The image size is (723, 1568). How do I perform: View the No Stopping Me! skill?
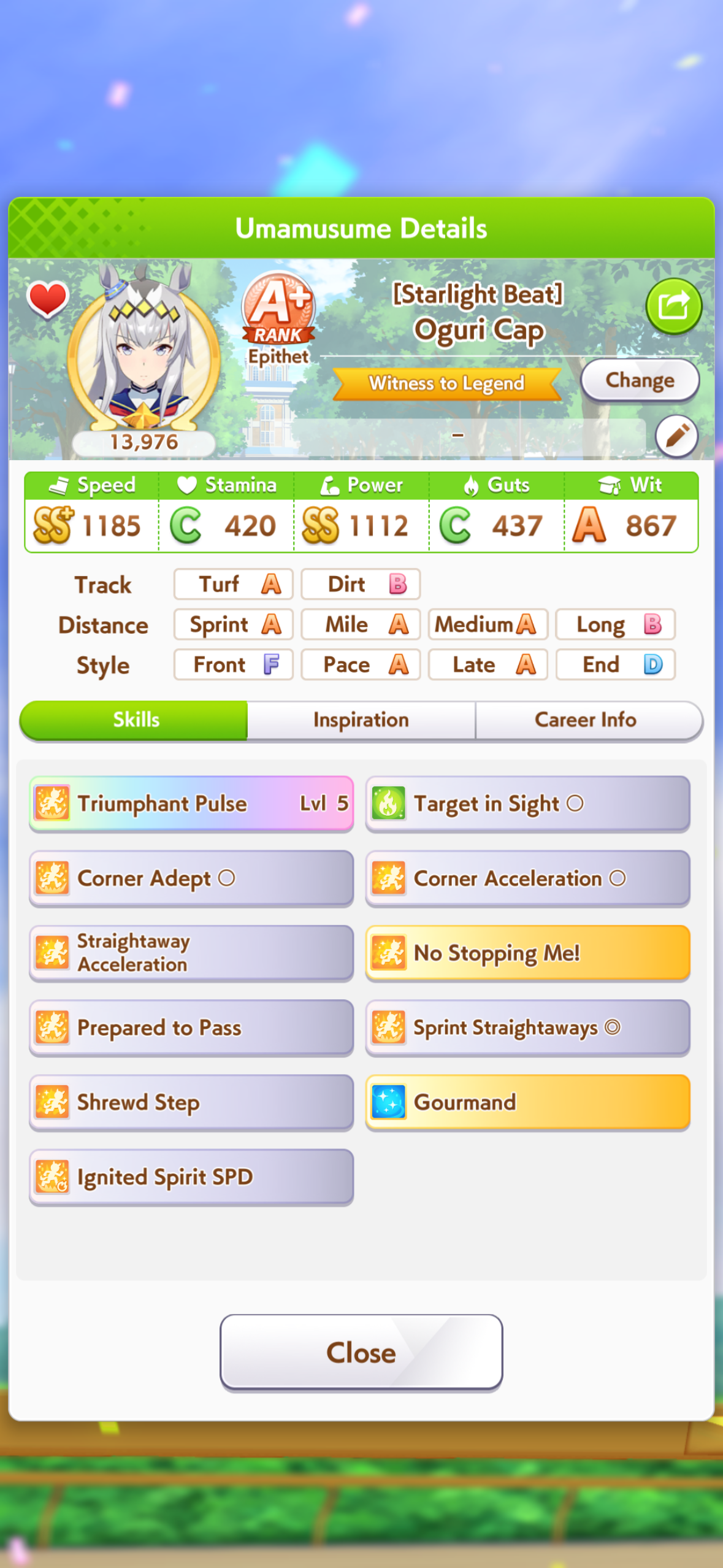[527, 953]
